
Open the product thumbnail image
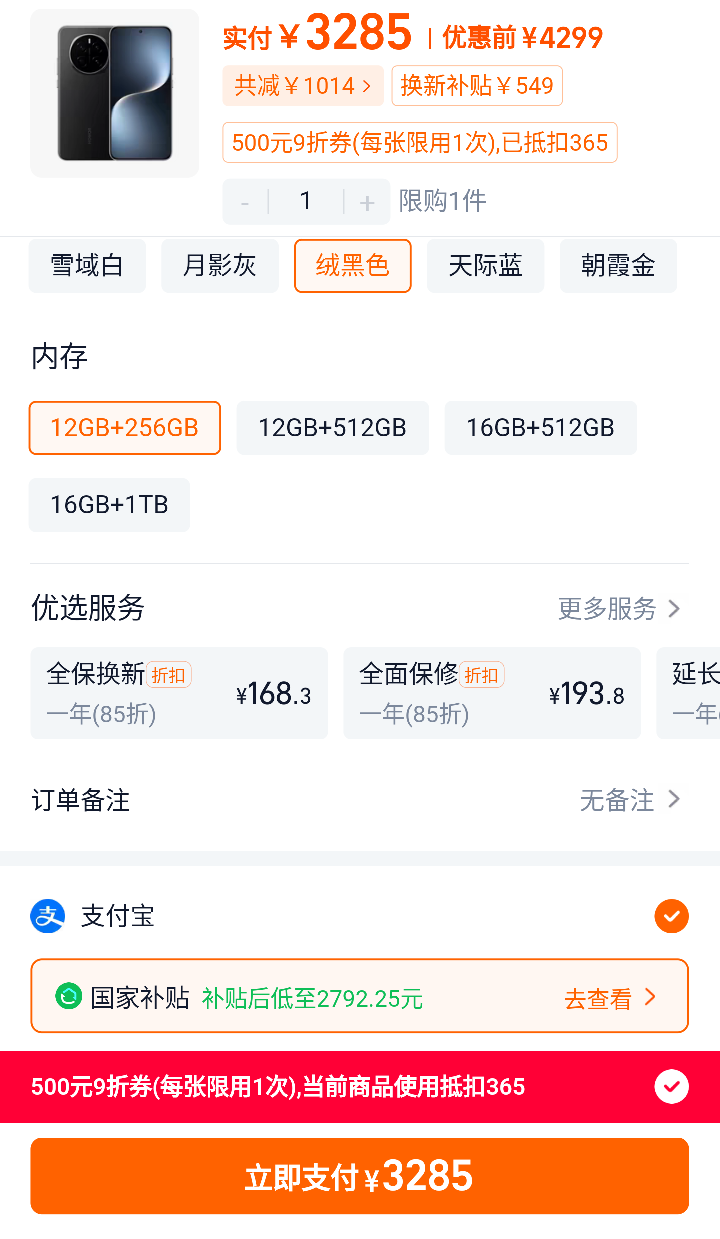(x=115, y=93)
